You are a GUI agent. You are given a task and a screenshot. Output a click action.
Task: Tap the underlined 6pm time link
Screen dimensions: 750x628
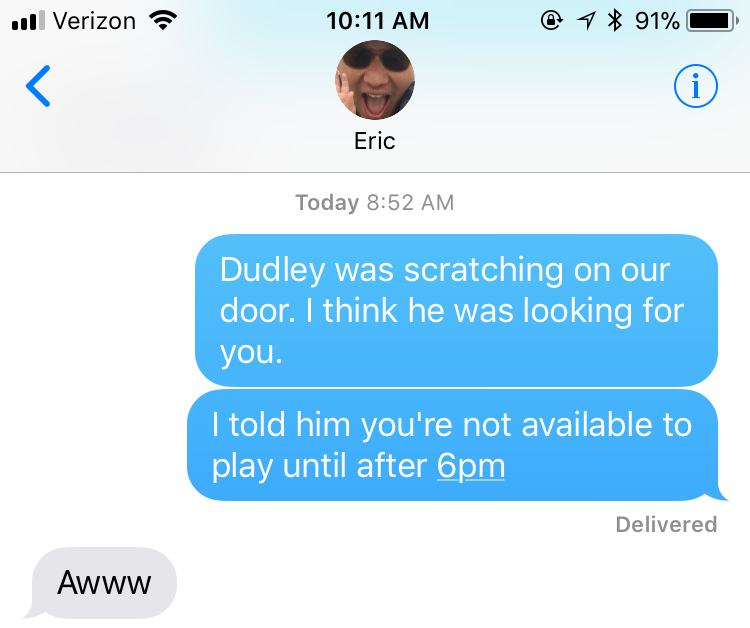coord(471,466)
